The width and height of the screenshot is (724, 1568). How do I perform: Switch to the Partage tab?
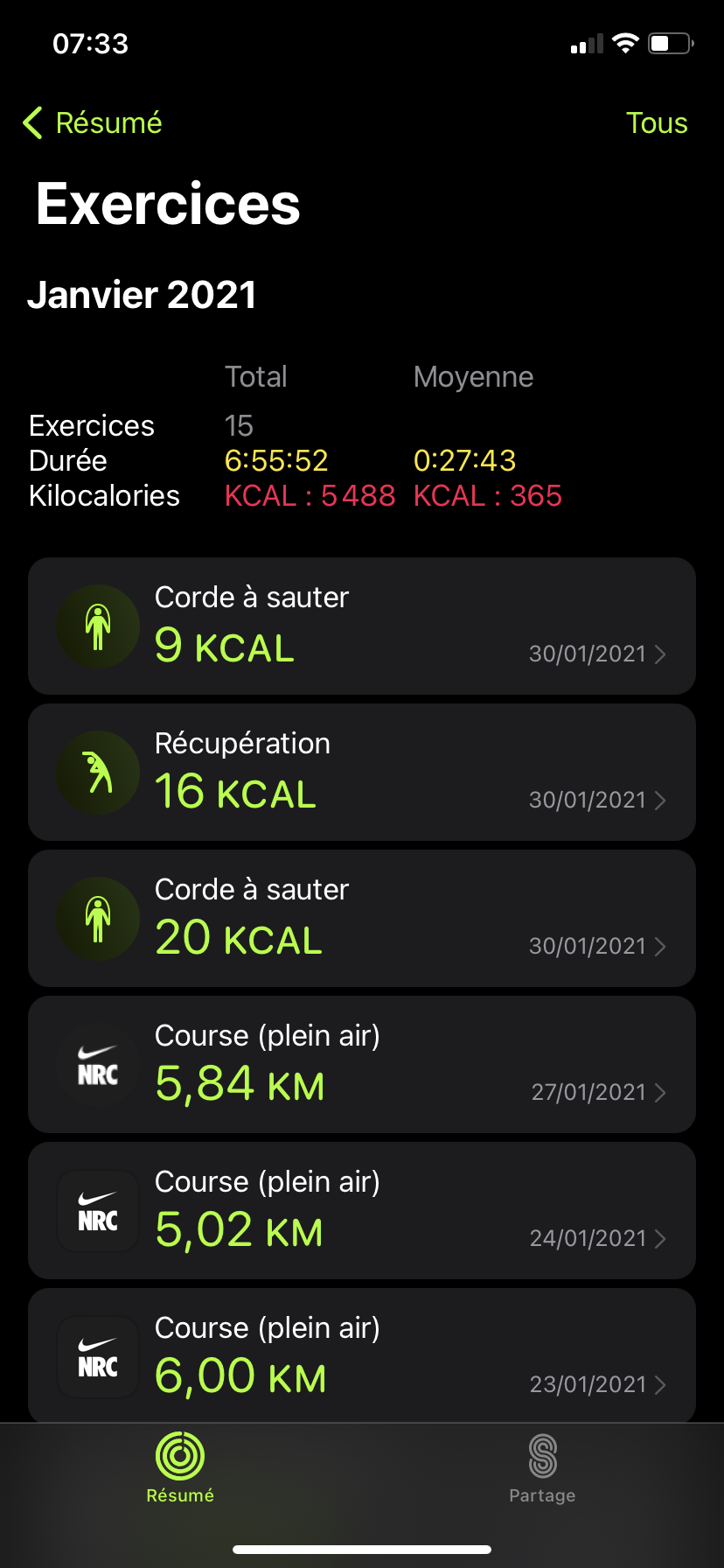pyautogui.click(x=542, y=1469)
